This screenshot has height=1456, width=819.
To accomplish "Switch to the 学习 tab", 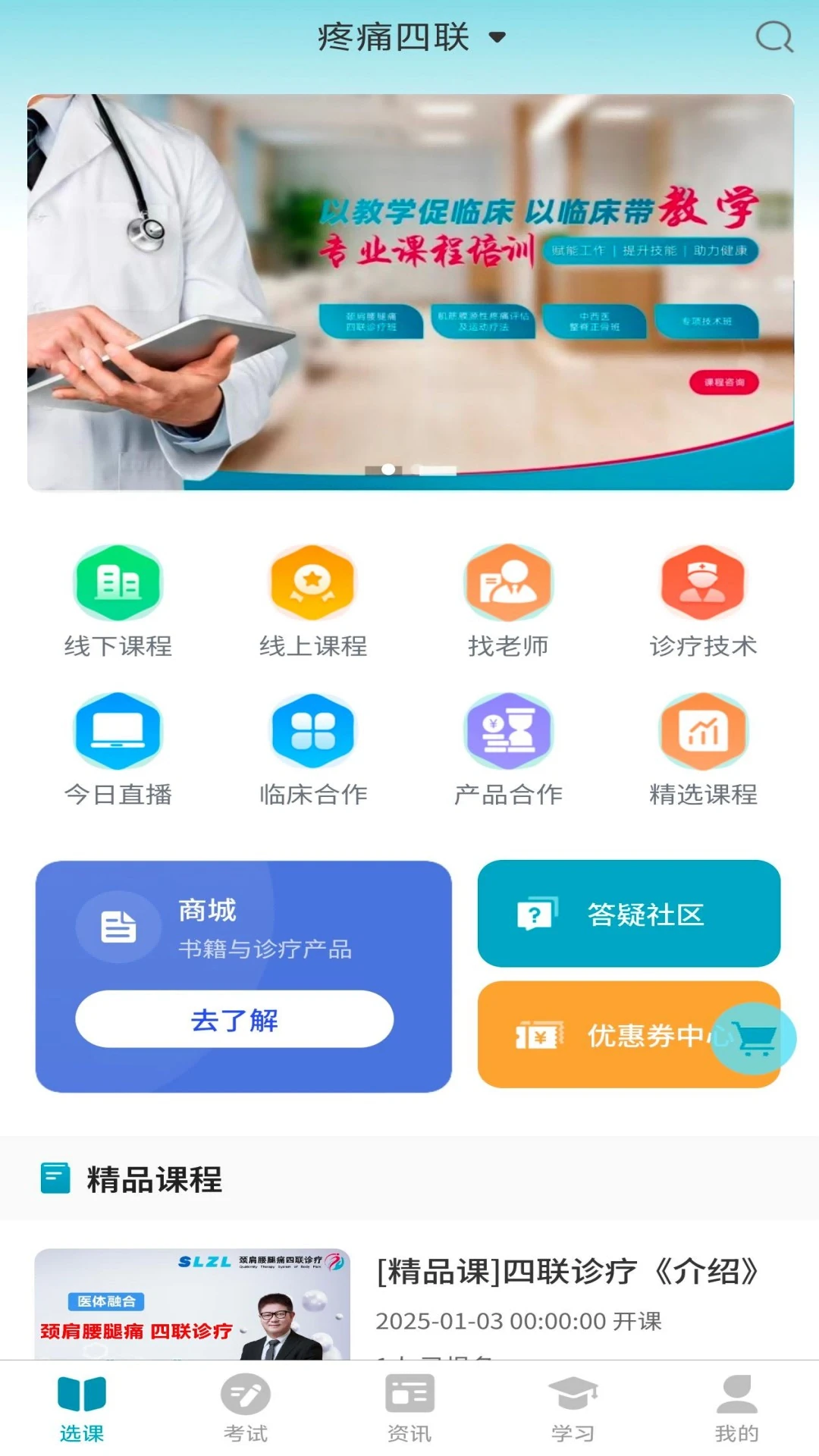I will click(573, 1408).
